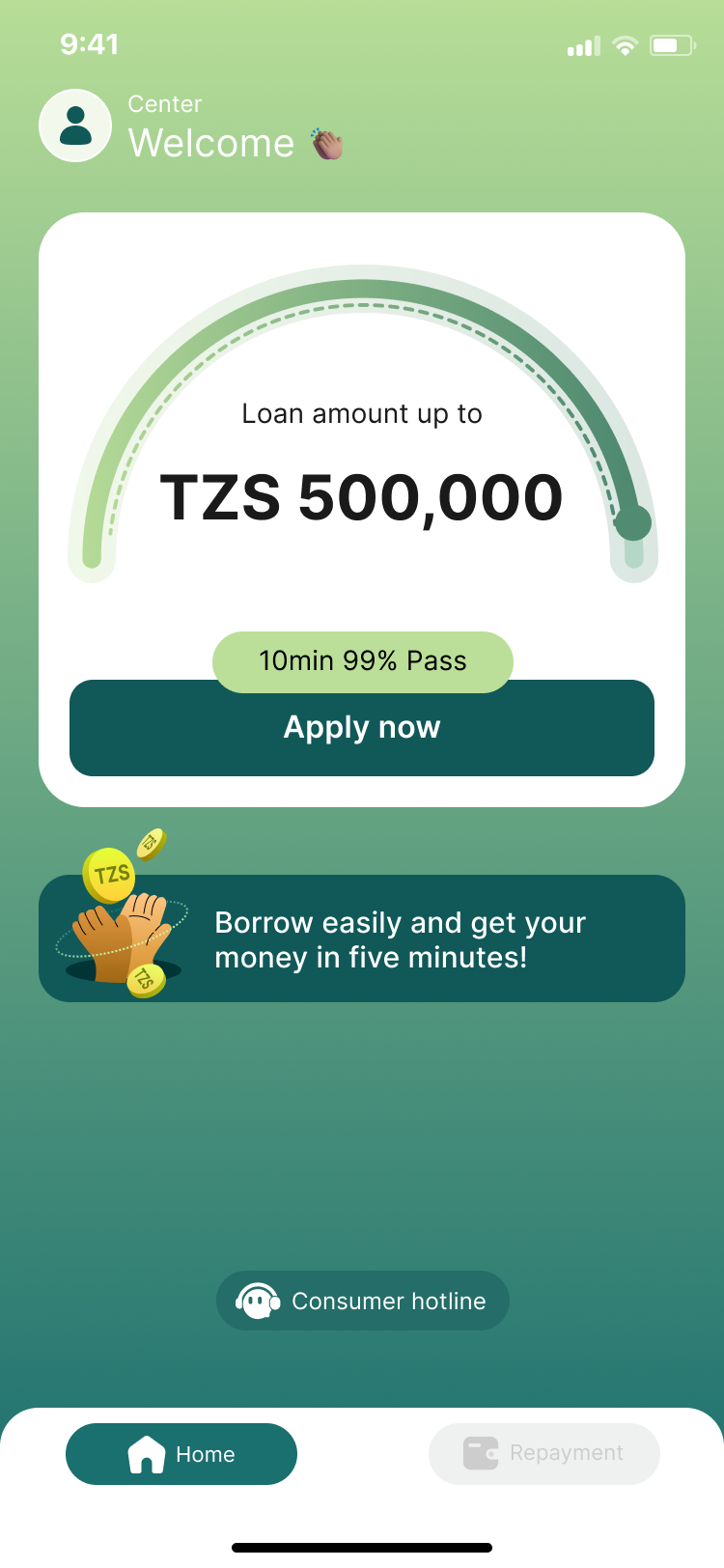Open the profile avatar icon
The image size is (724, 1568).
pyautogui.click(x=75, y=126)
